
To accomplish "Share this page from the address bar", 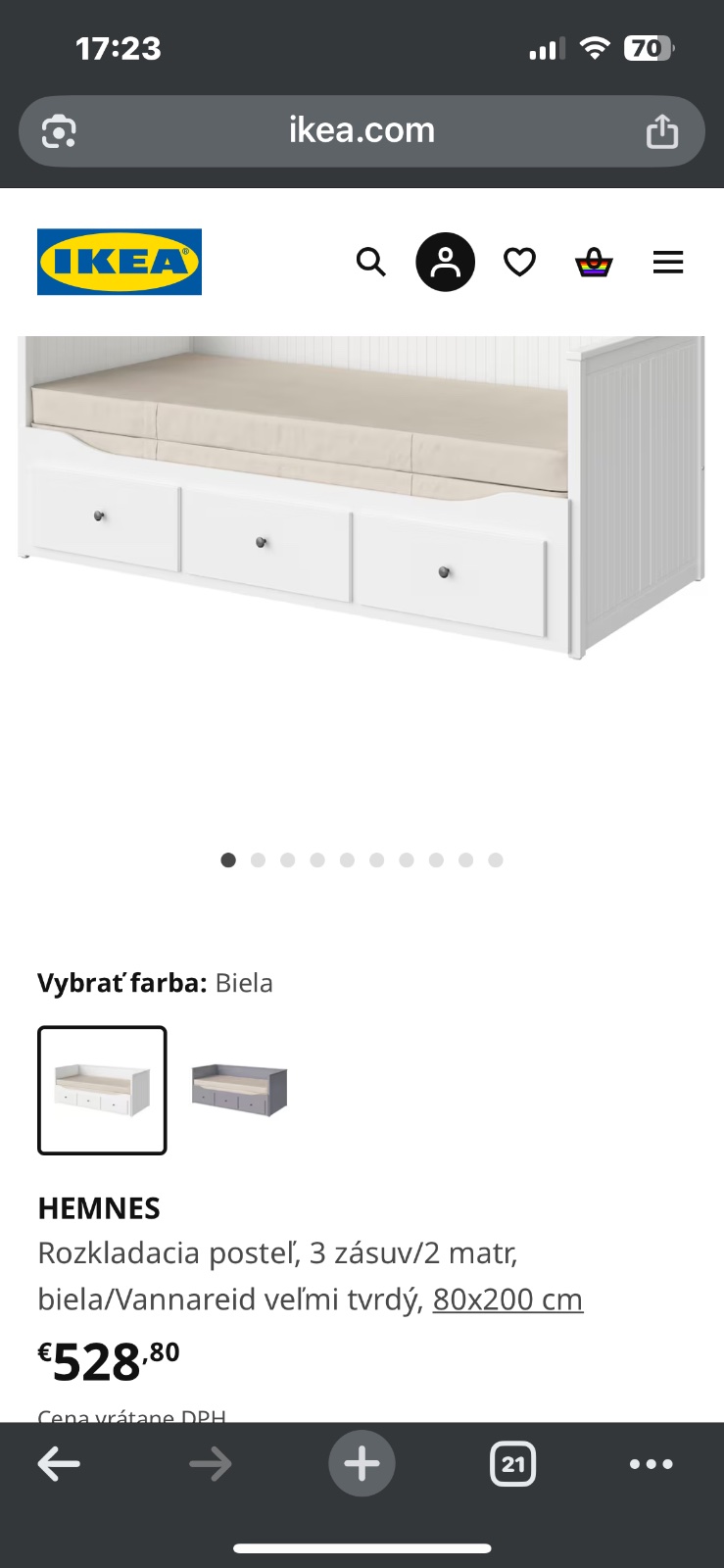I will point(662,131).
